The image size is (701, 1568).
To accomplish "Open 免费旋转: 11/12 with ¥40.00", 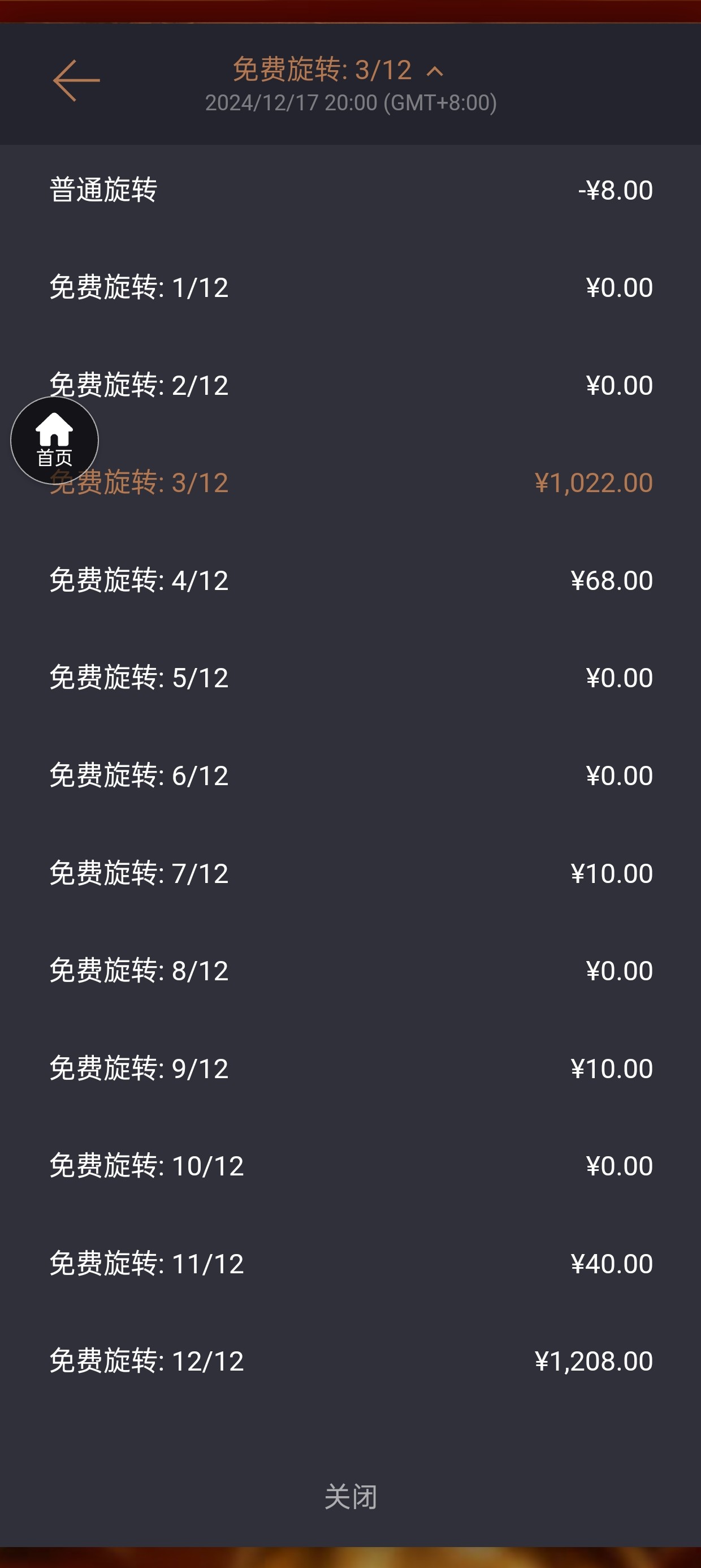I will tap(350, 1264).
